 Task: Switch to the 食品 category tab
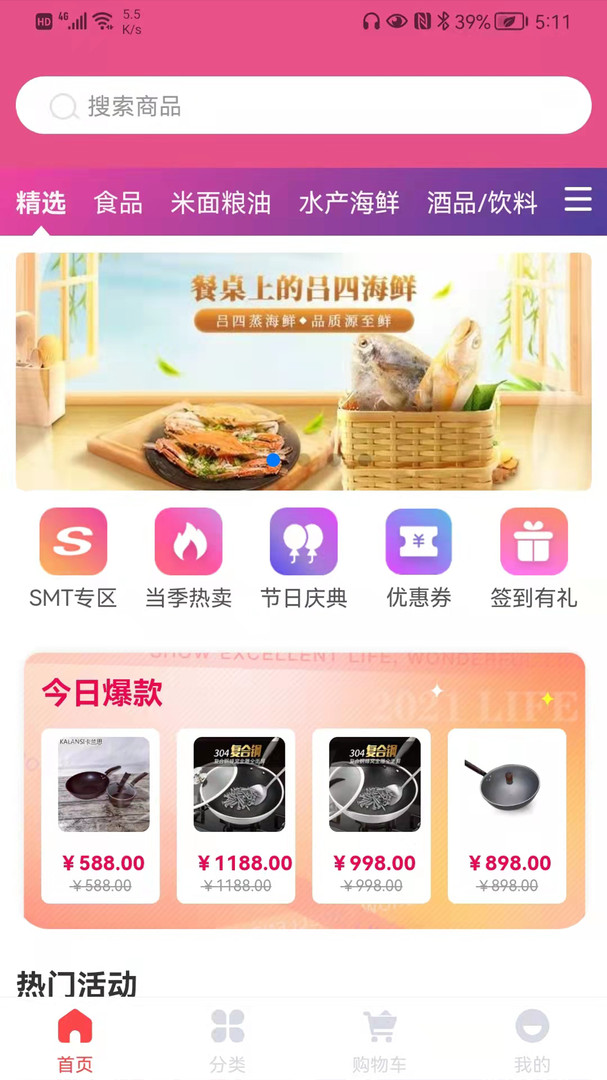click(118, 203)
